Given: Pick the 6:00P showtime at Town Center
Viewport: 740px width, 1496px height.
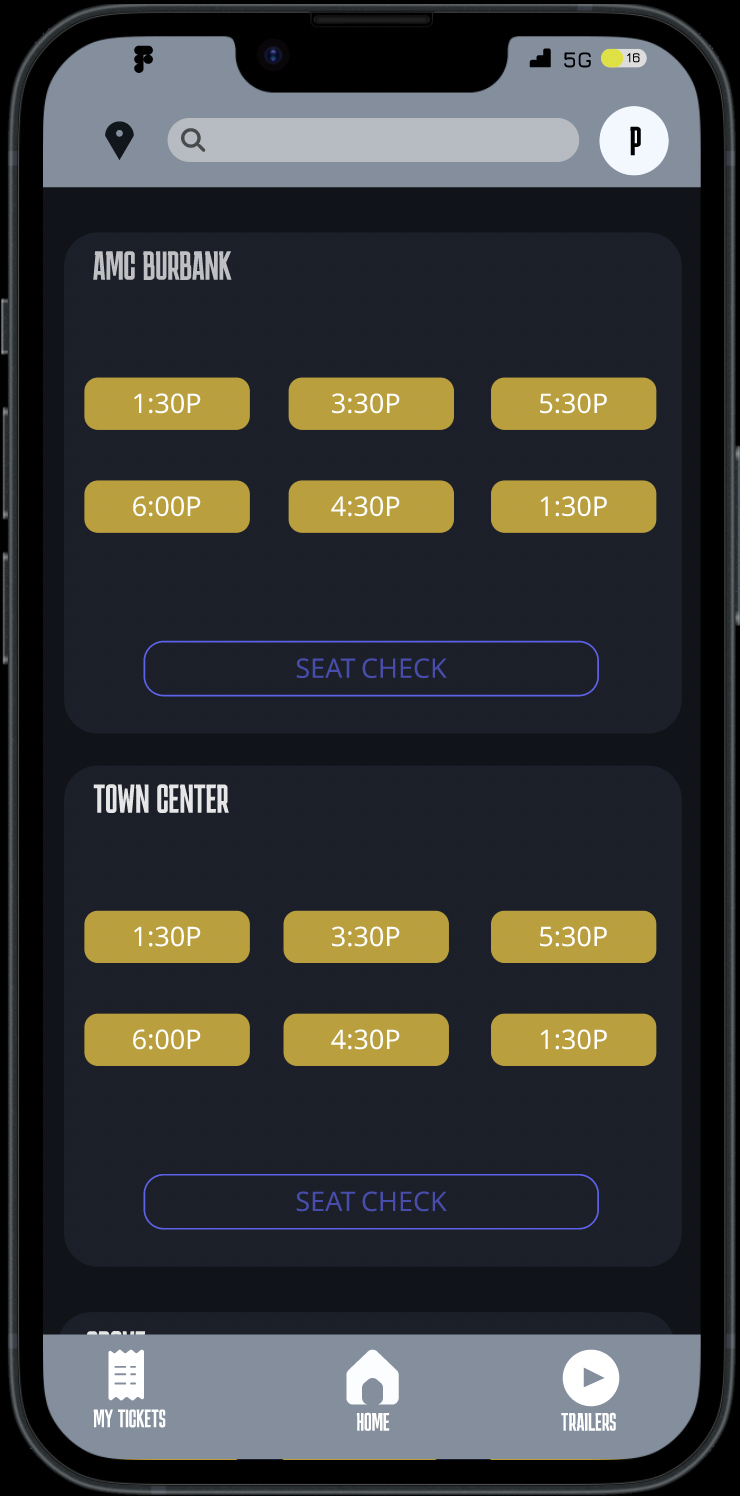Looking at the screenshot, I should pyautogui.click(x=167, y=1040).
